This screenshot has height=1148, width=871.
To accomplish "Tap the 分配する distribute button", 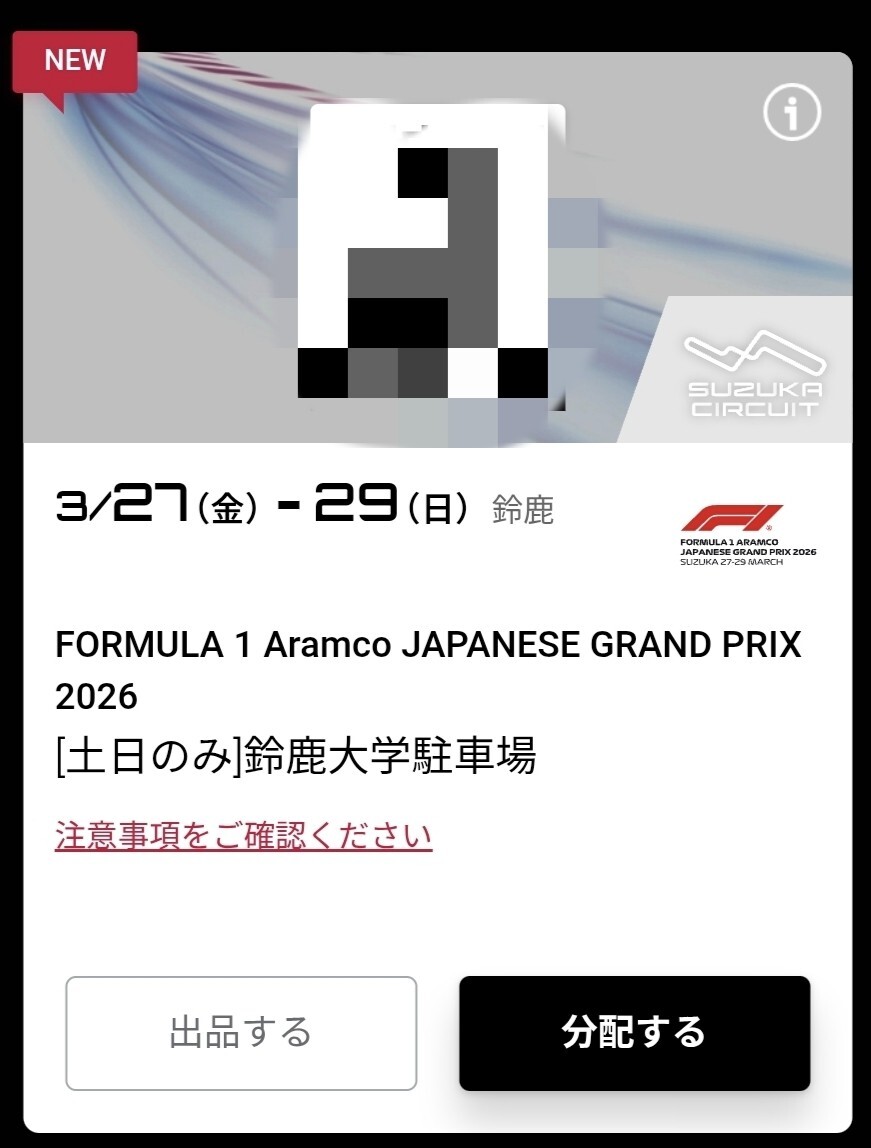I will tap(633, 1032).
